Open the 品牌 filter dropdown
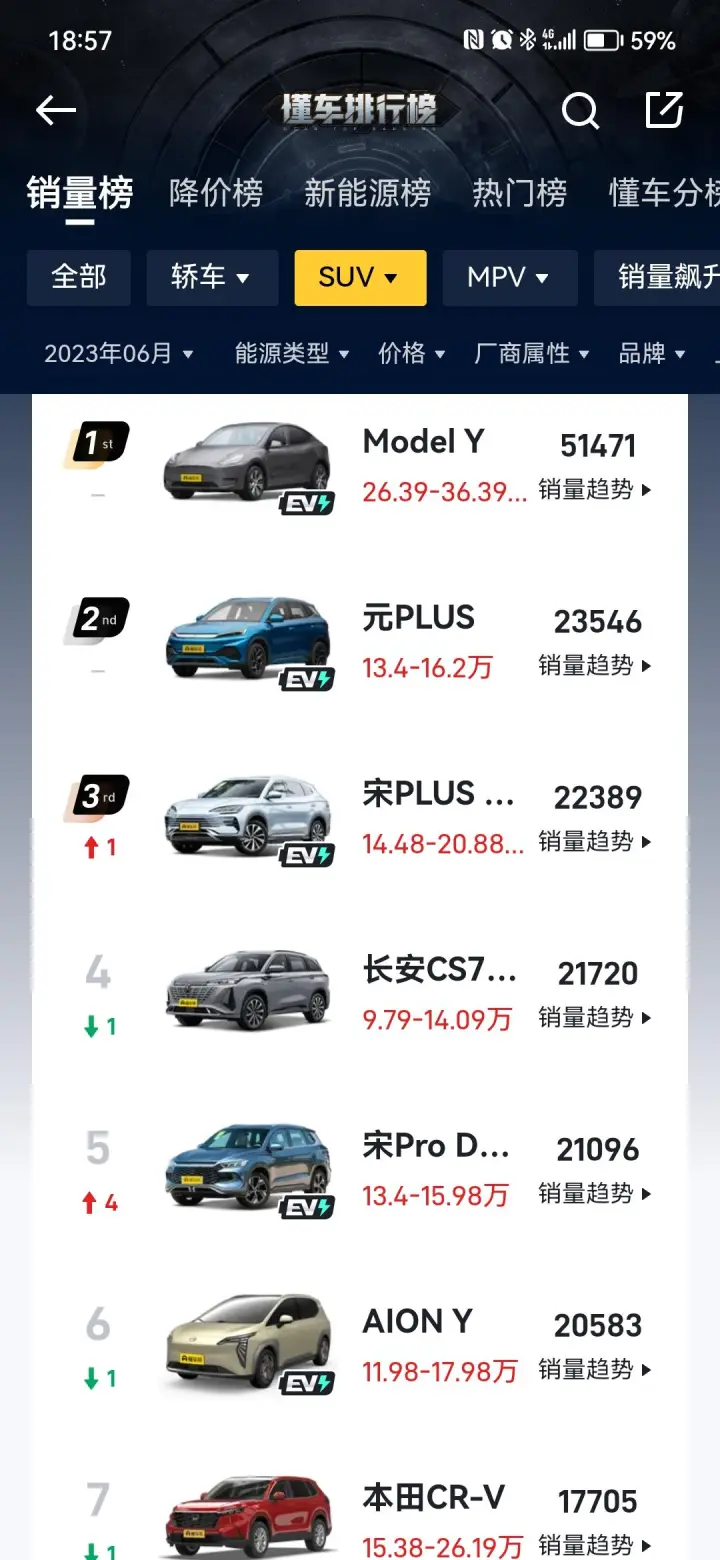This screenshot has height=1560, width=720. pos(652,353)
